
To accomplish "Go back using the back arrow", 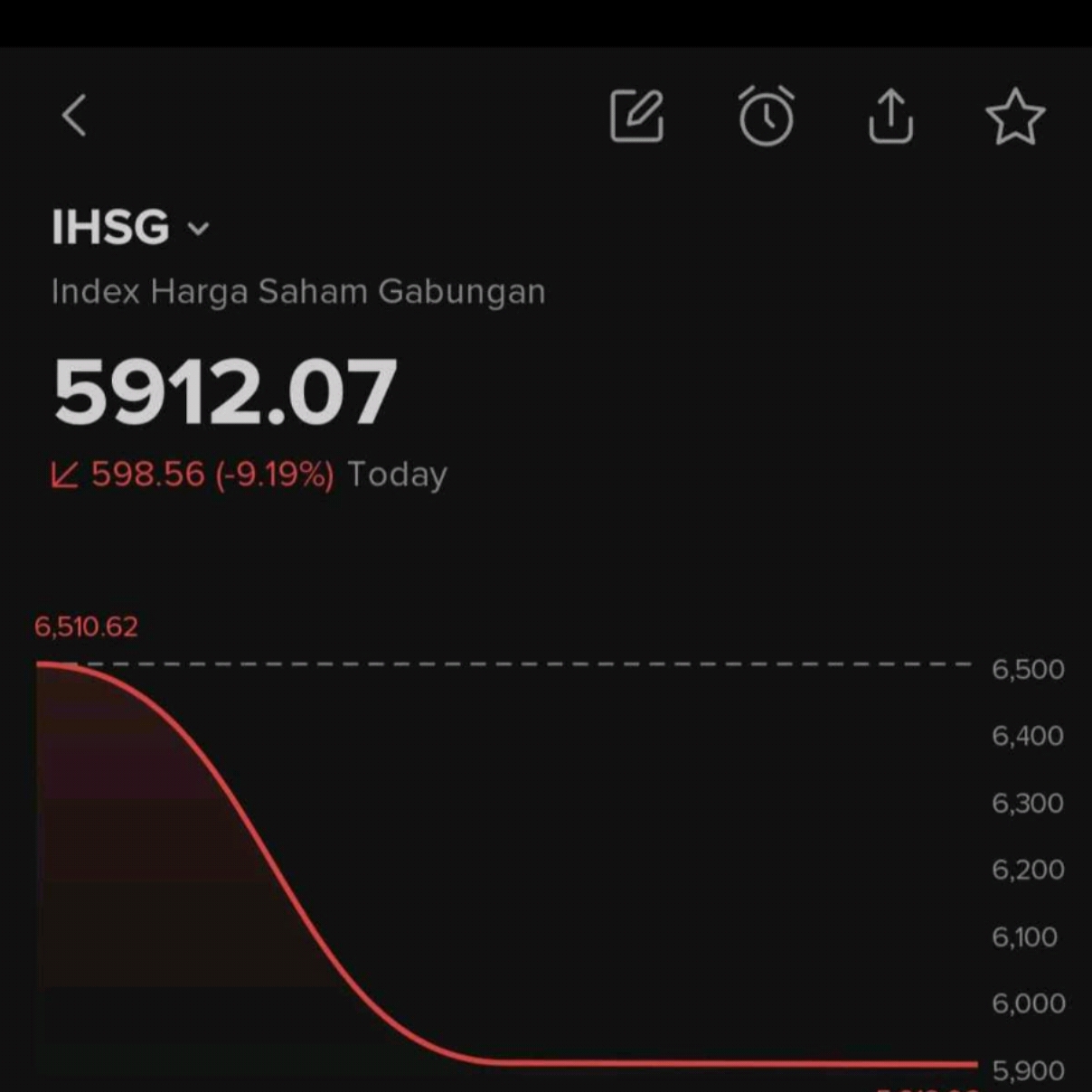I will pos(75,116).
